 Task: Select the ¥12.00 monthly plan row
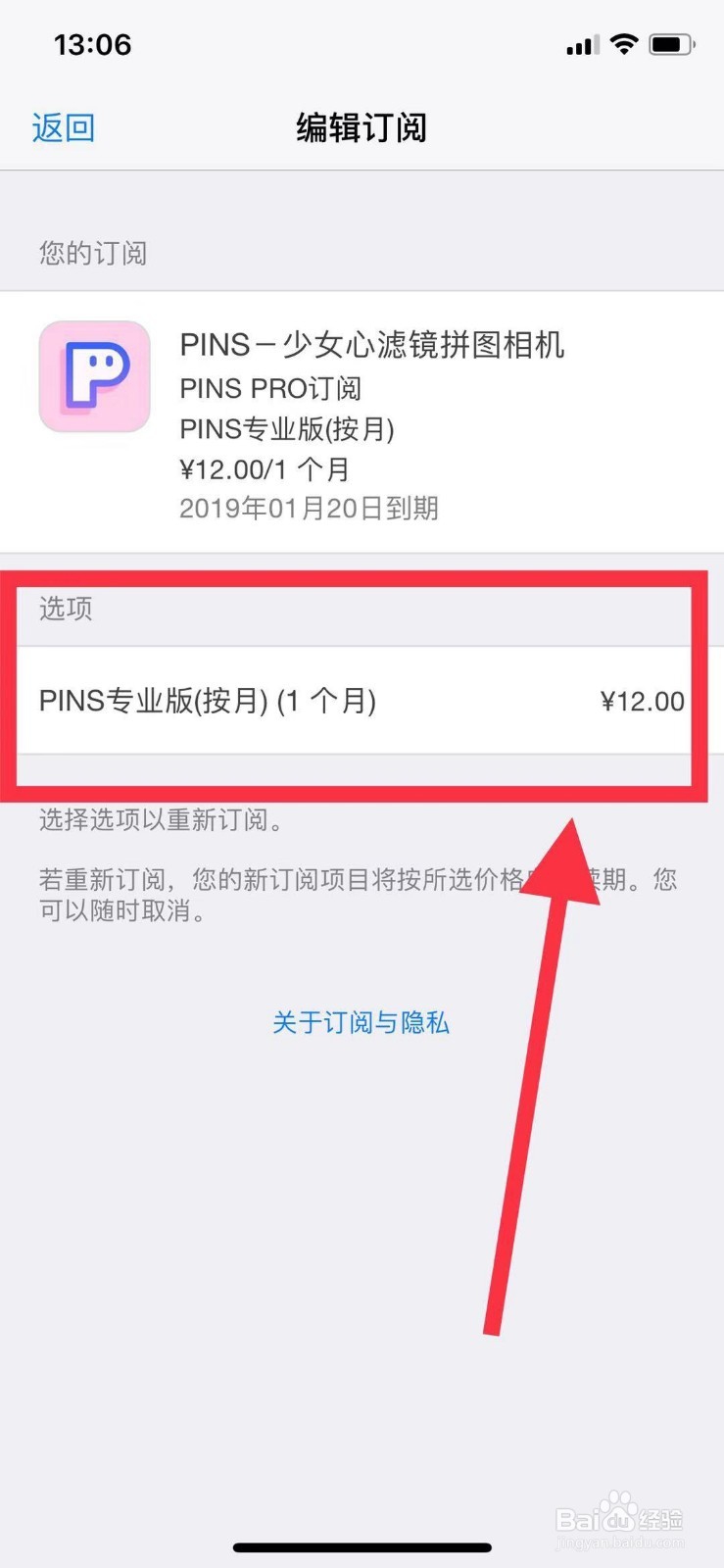pos(642,702)
